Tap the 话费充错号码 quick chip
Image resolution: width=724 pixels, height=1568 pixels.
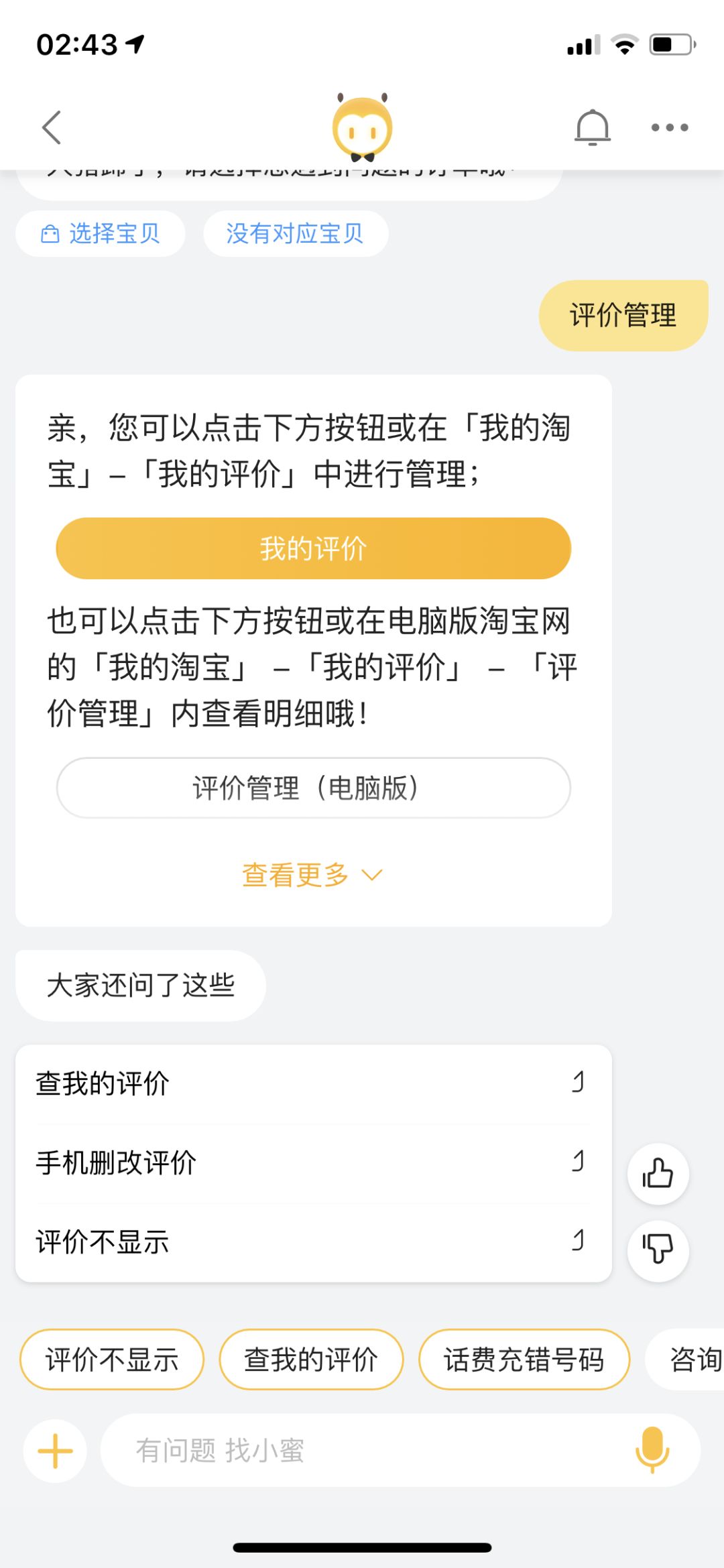point(524,1360)
